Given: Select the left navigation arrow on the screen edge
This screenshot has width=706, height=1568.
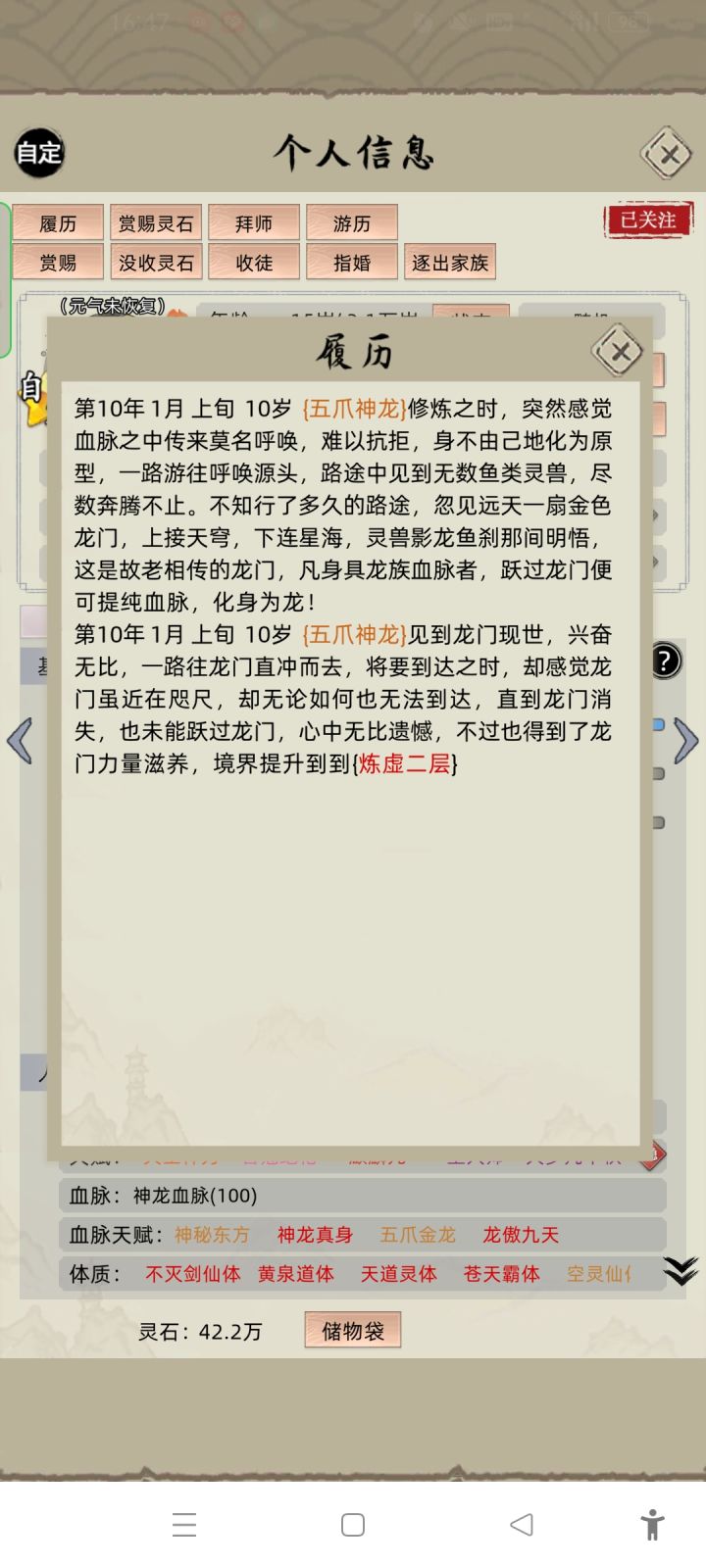Looking at the screenshot, I should point(22,742).
